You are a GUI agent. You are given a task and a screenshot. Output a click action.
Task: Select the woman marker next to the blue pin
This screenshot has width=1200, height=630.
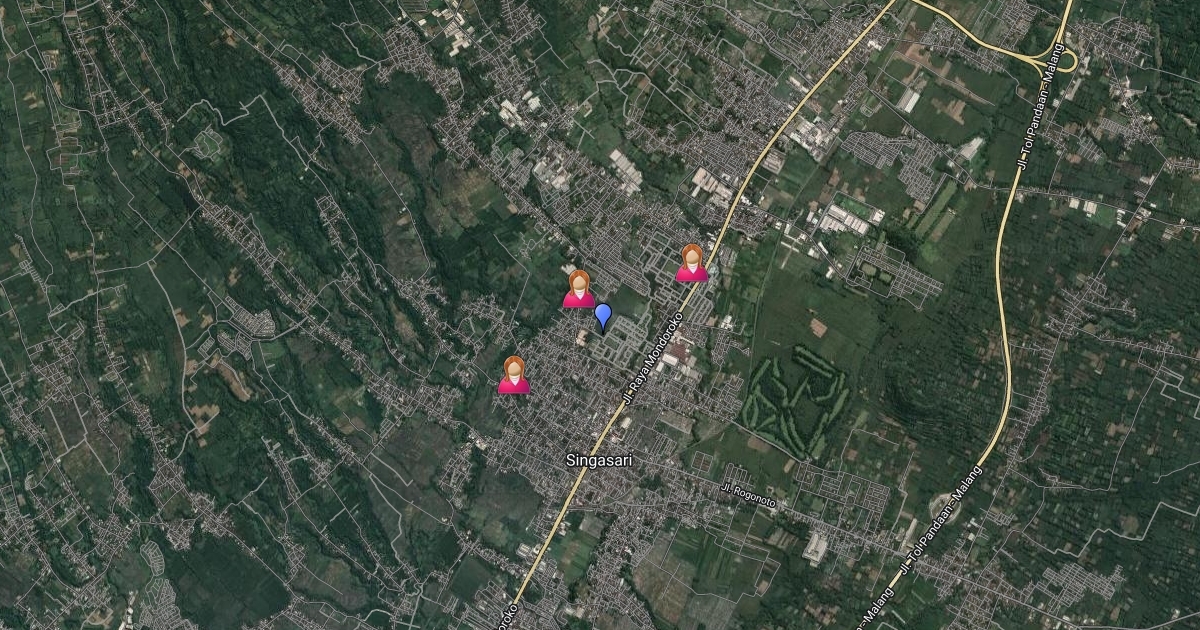[x=578, y=289]
